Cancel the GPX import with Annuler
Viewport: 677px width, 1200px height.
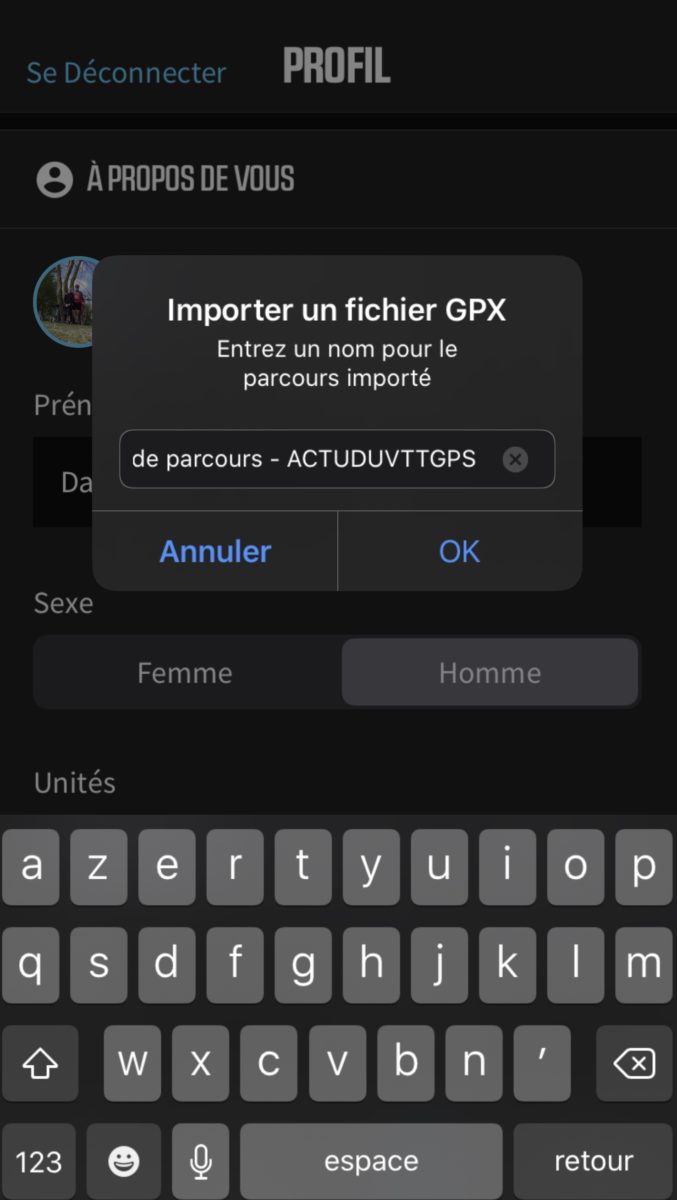pyautogui.click(x=215, y=551)
